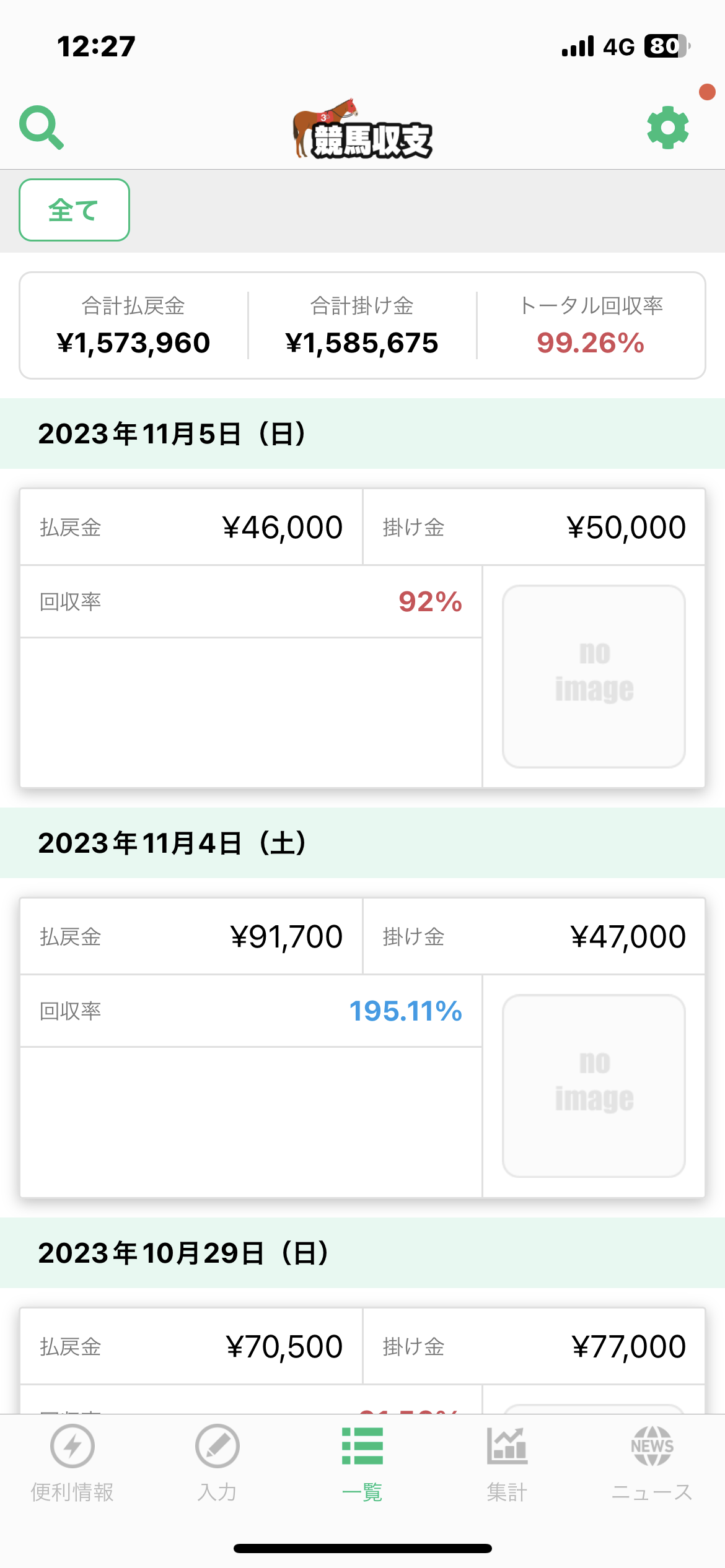Tap the 全て filter chip
The image size is (725, 1568).
pos(74,210)
